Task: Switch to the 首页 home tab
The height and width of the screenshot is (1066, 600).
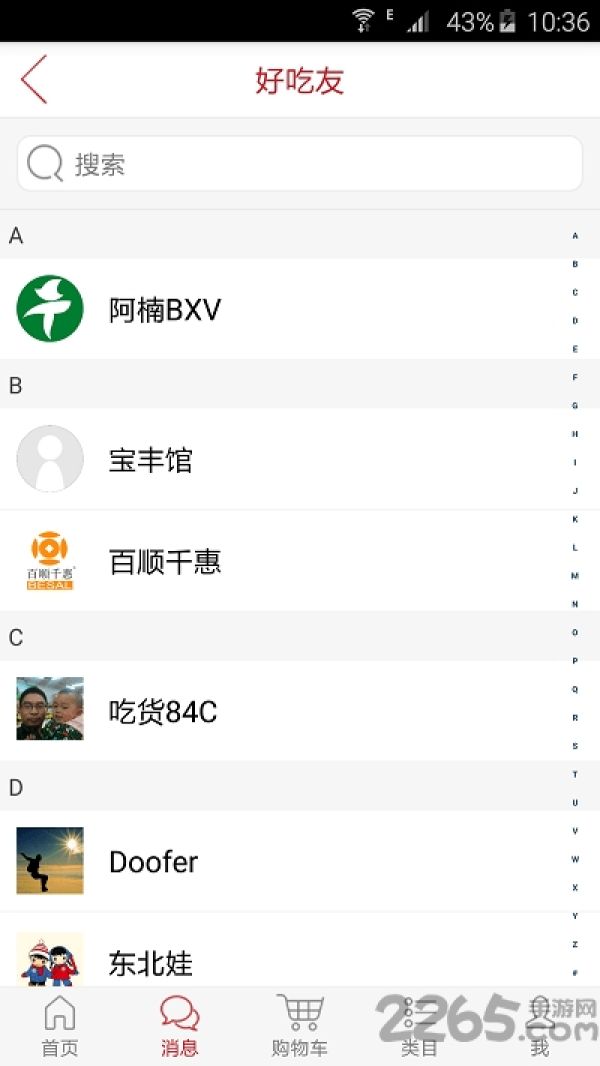Action: point(60,1026)
